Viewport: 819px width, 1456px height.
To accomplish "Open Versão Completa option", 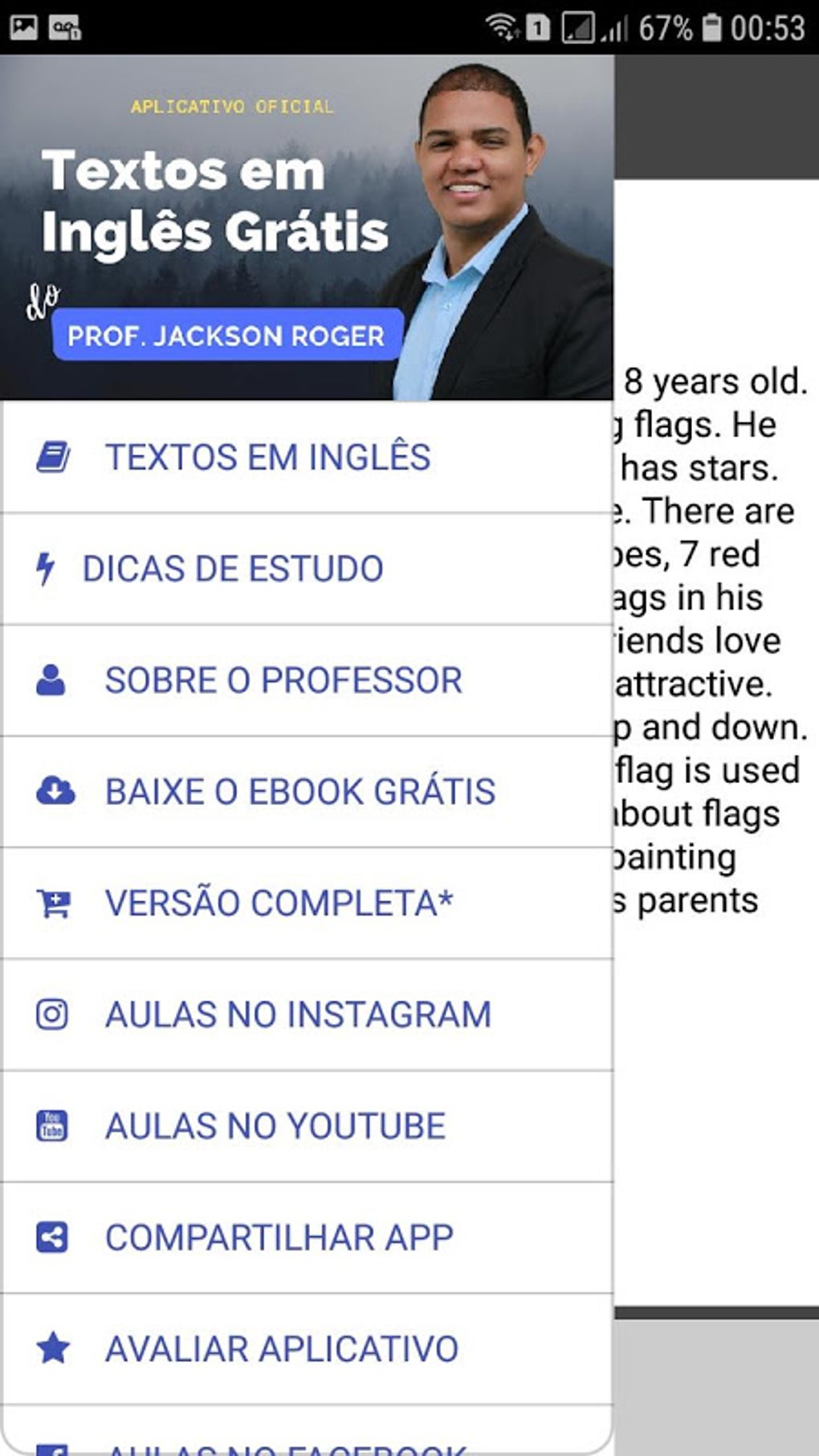I will pyautogui.click(x=279, y=903).
